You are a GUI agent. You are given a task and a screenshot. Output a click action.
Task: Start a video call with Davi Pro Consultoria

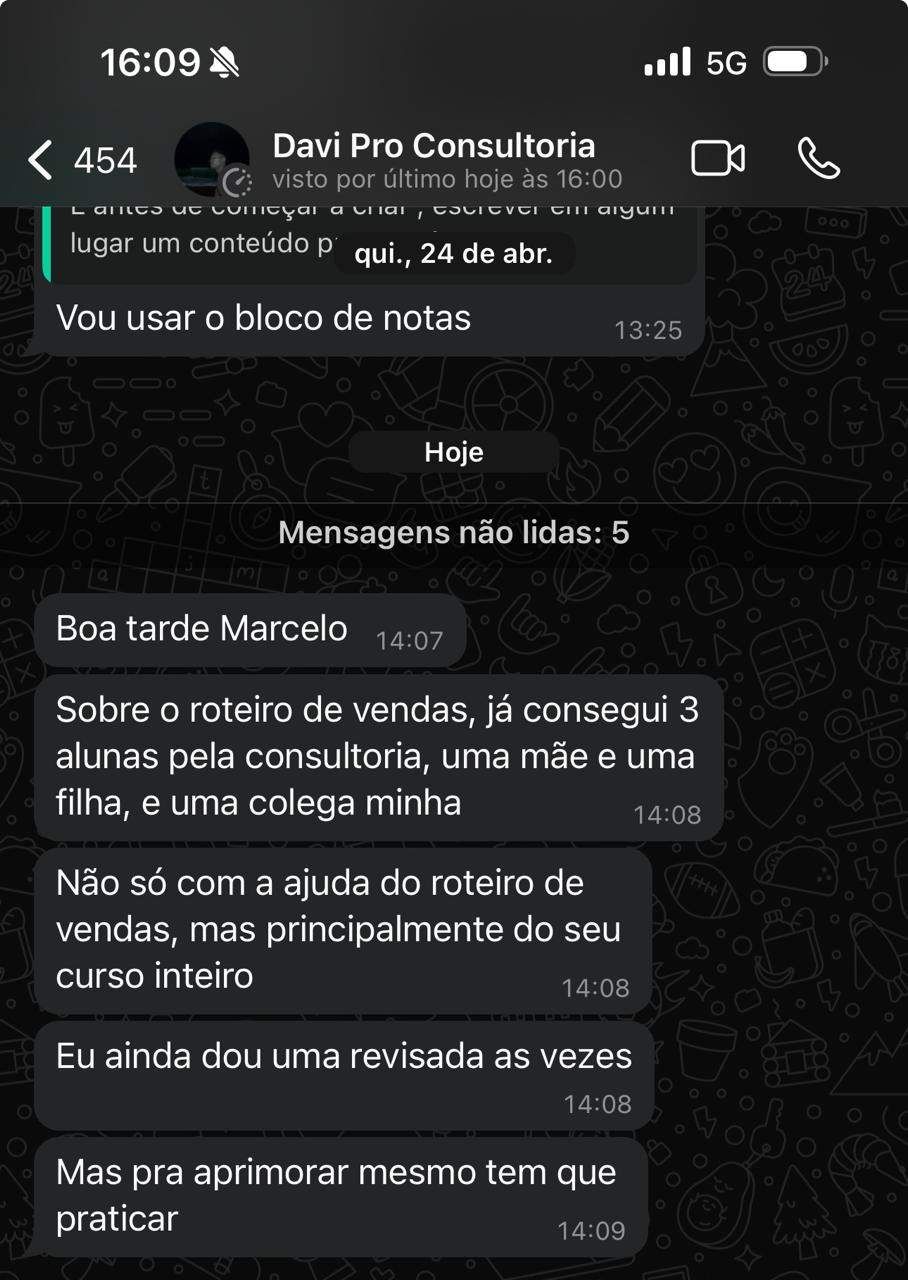717,159
